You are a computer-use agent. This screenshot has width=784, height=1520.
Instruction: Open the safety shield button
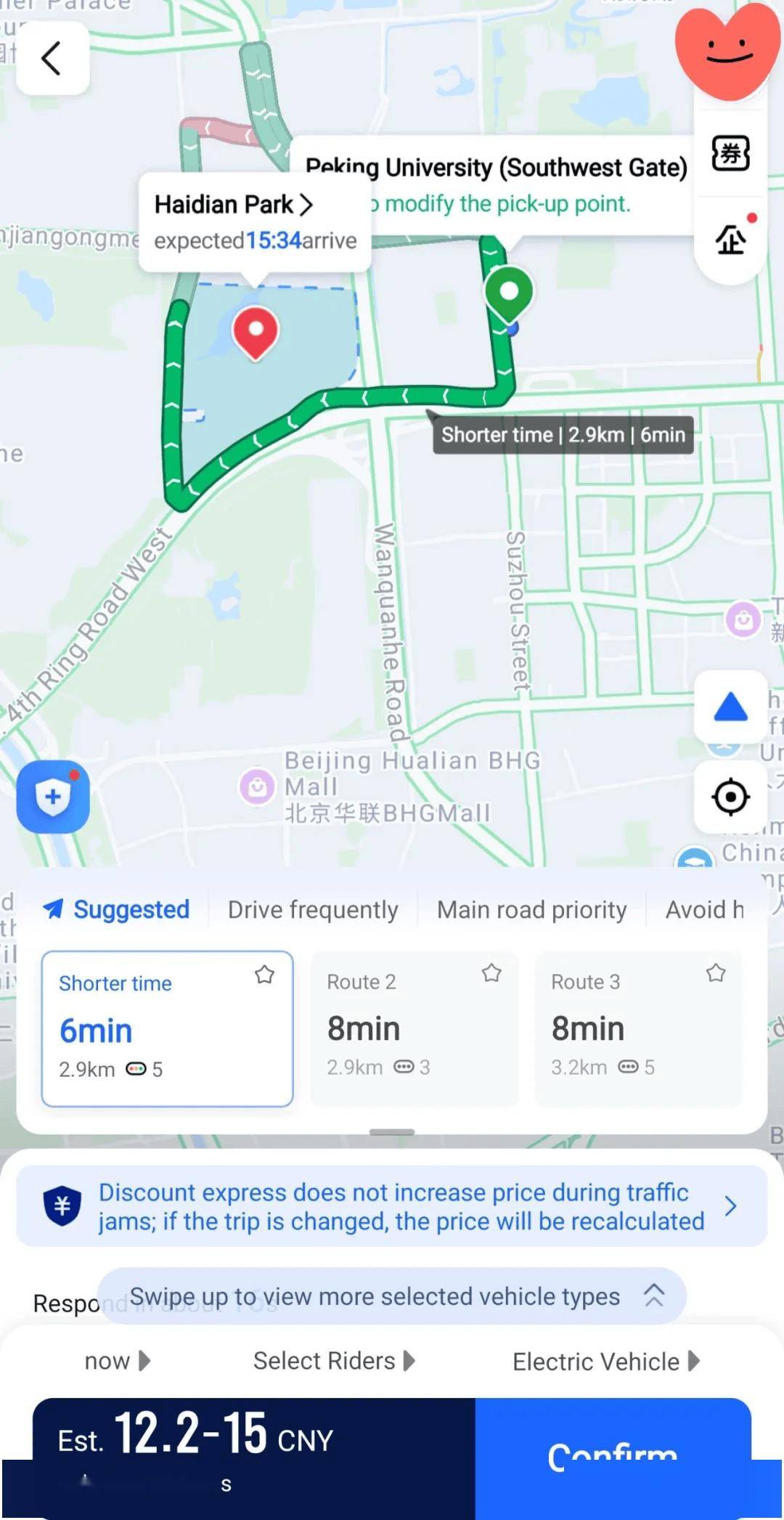coord(53,797)
